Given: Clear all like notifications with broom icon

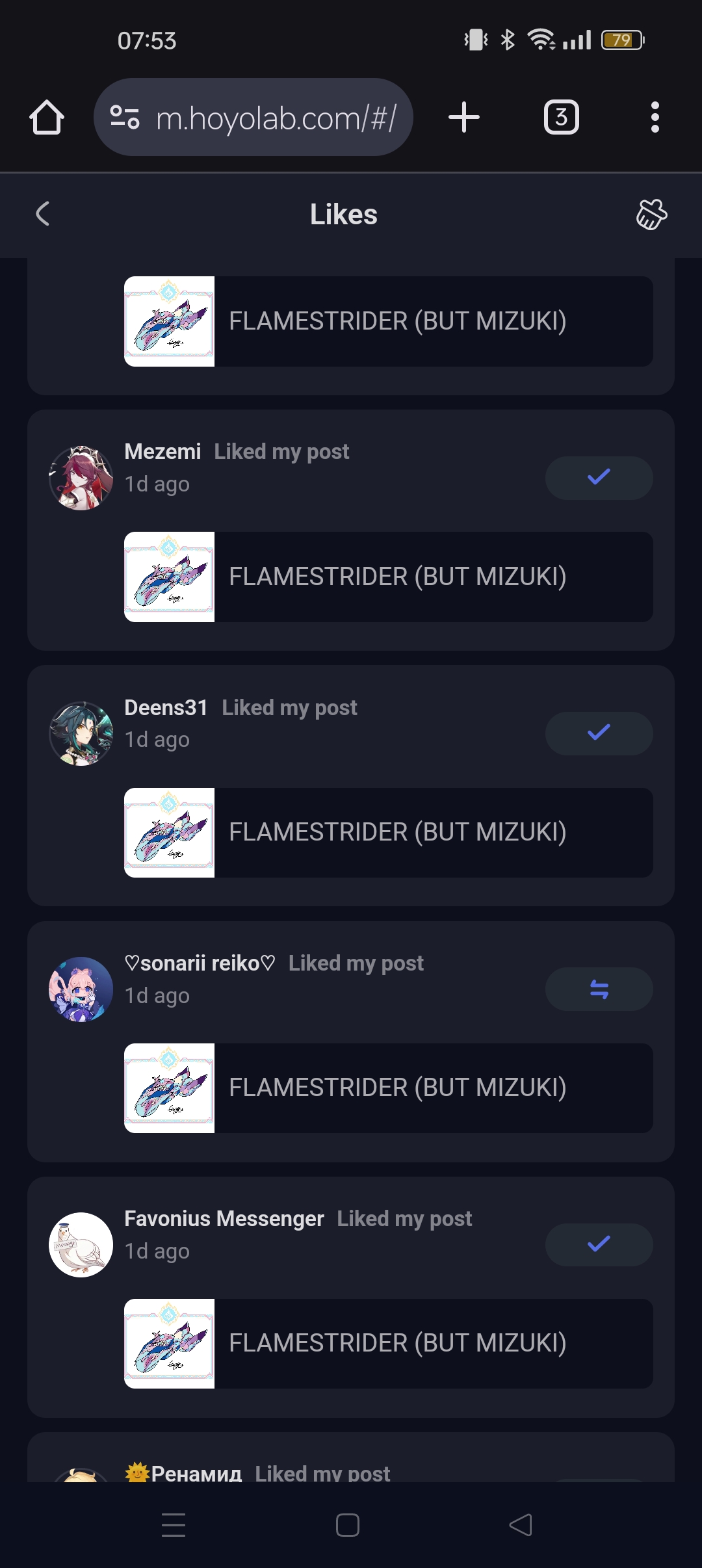Looking at the screenshot, I should pos(651,214).
